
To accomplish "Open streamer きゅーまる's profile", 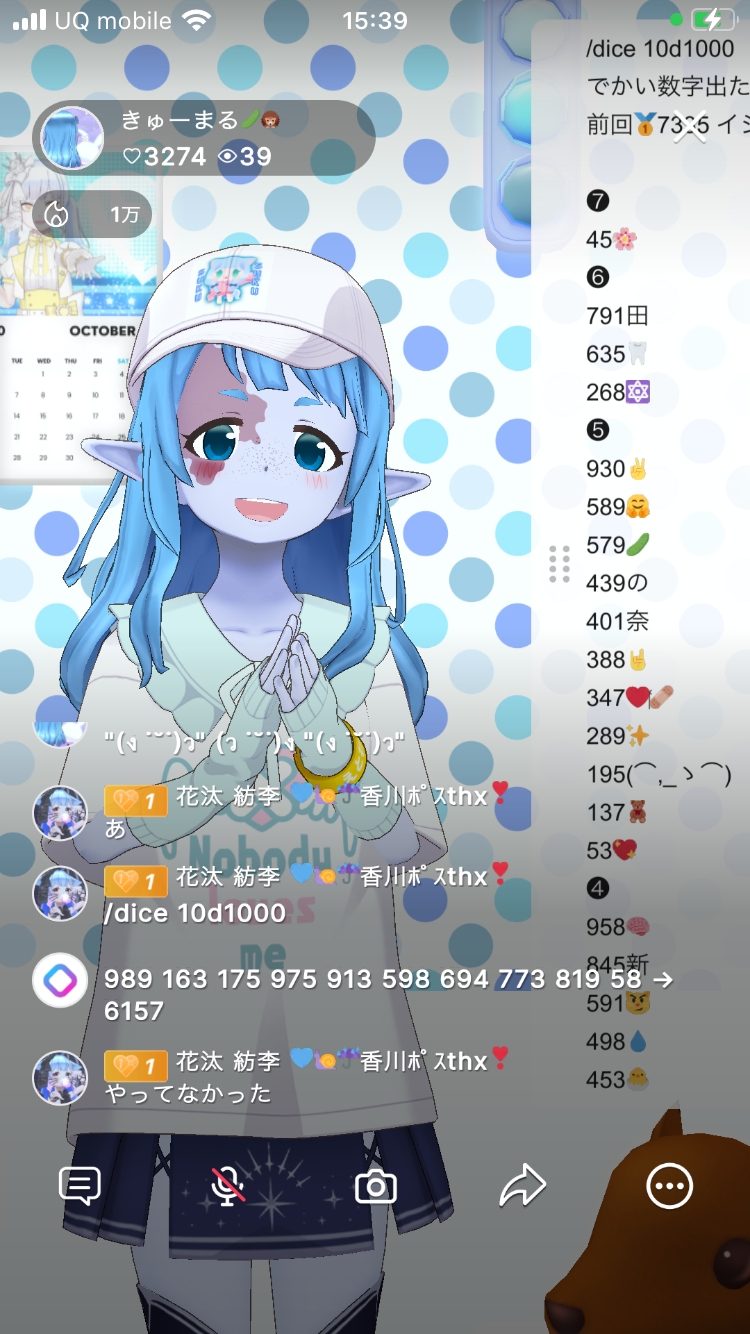I will click(x=72, y=138).
